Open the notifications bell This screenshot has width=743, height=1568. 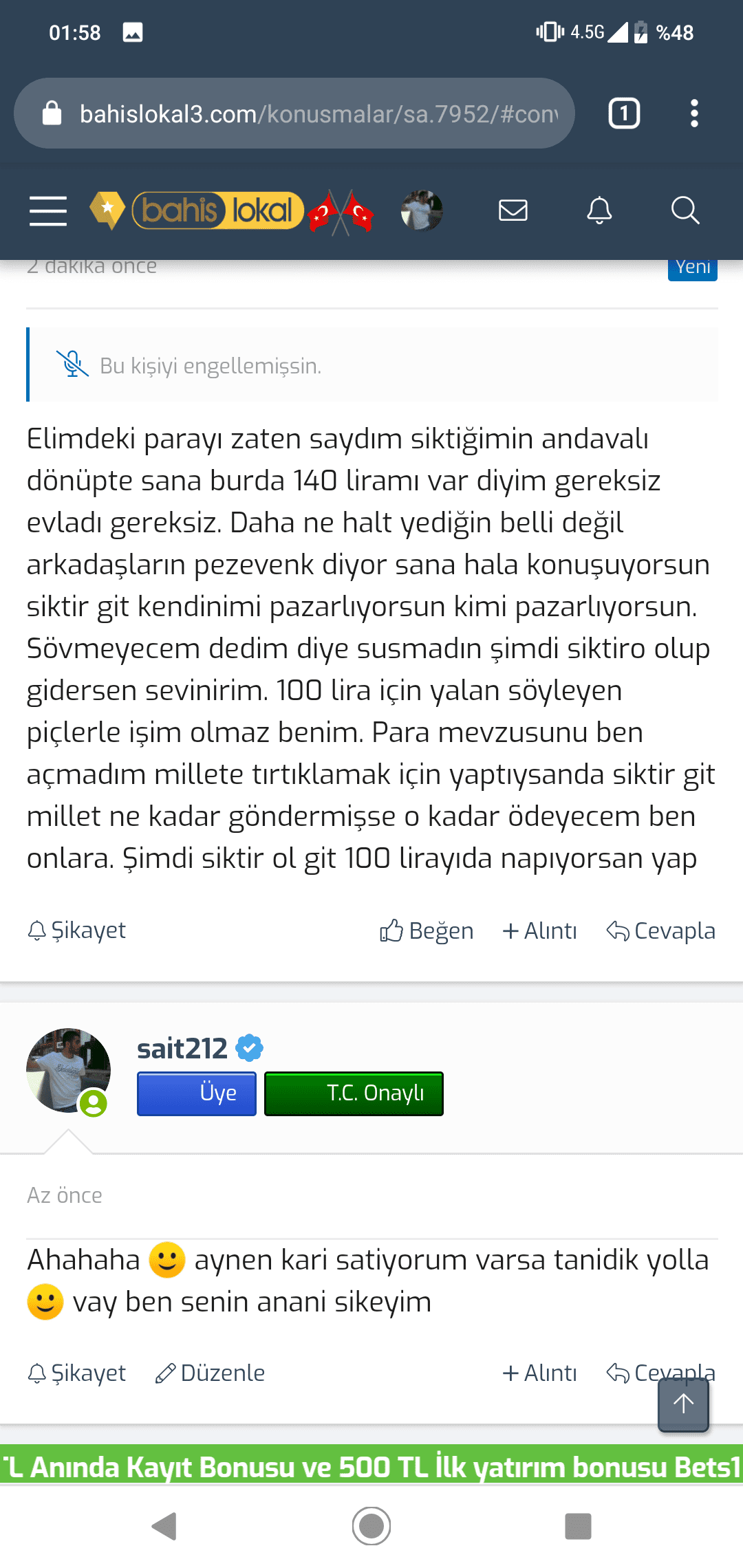tap(599, 210)
